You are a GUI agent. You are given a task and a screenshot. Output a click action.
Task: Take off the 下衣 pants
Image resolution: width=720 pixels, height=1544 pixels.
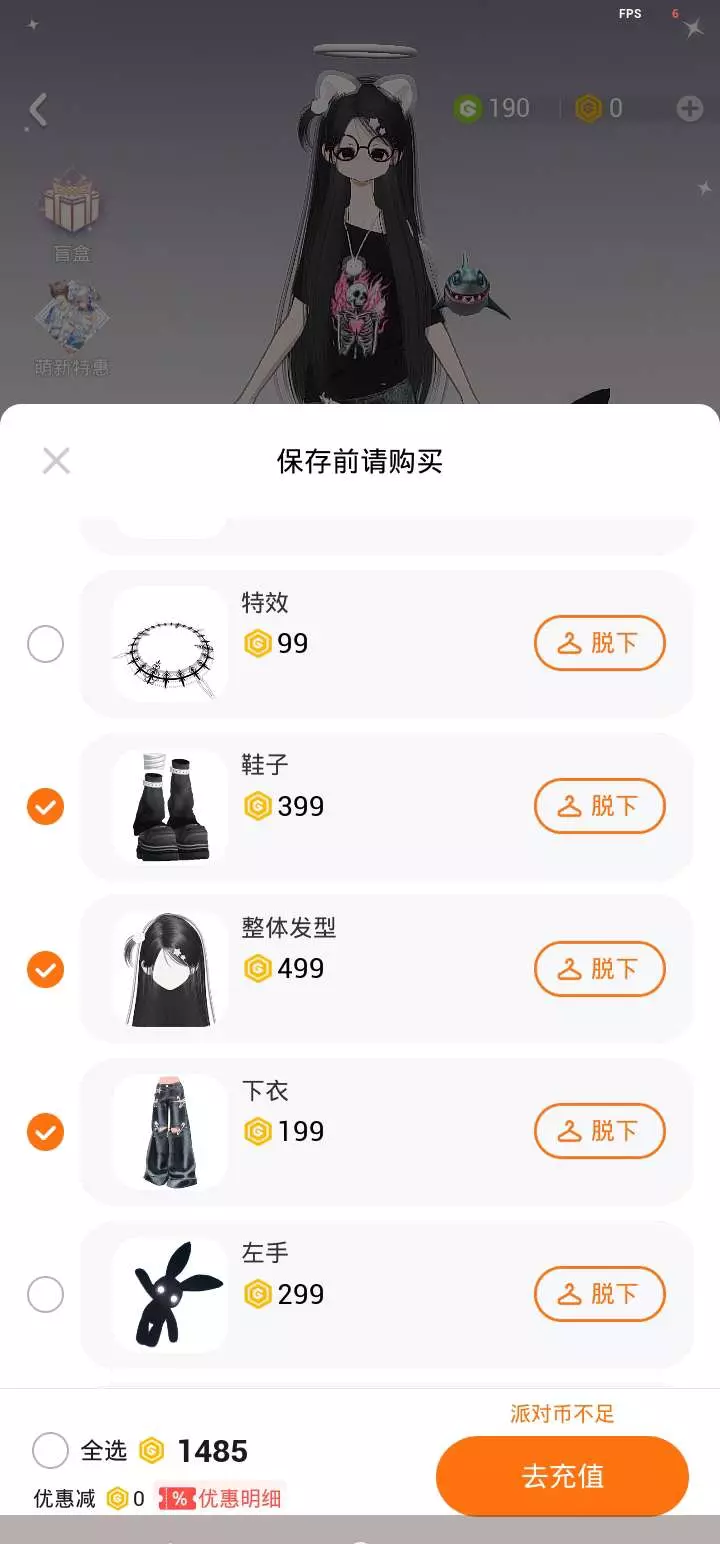pos(599,1131)
